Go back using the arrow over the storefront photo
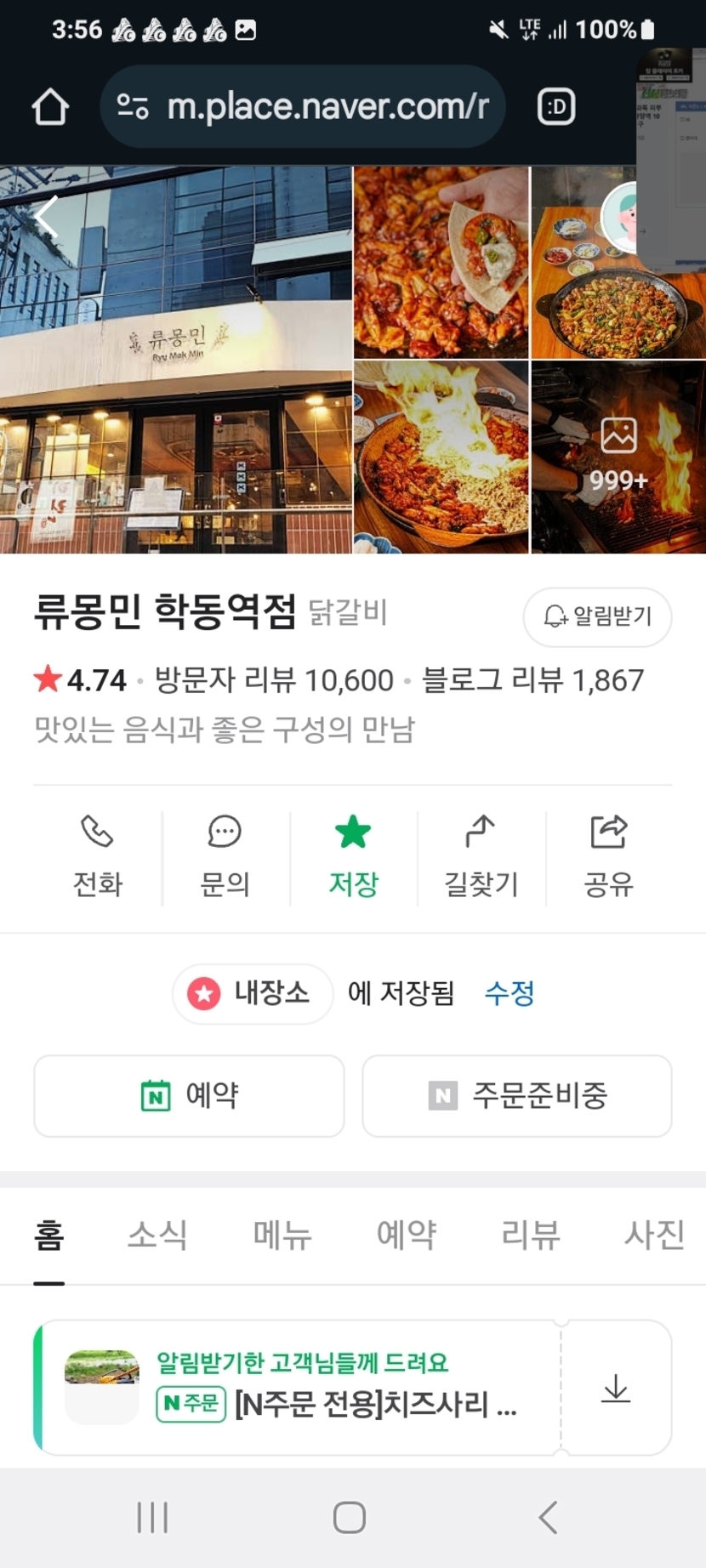706x1568 pixels. coord(48,216)
